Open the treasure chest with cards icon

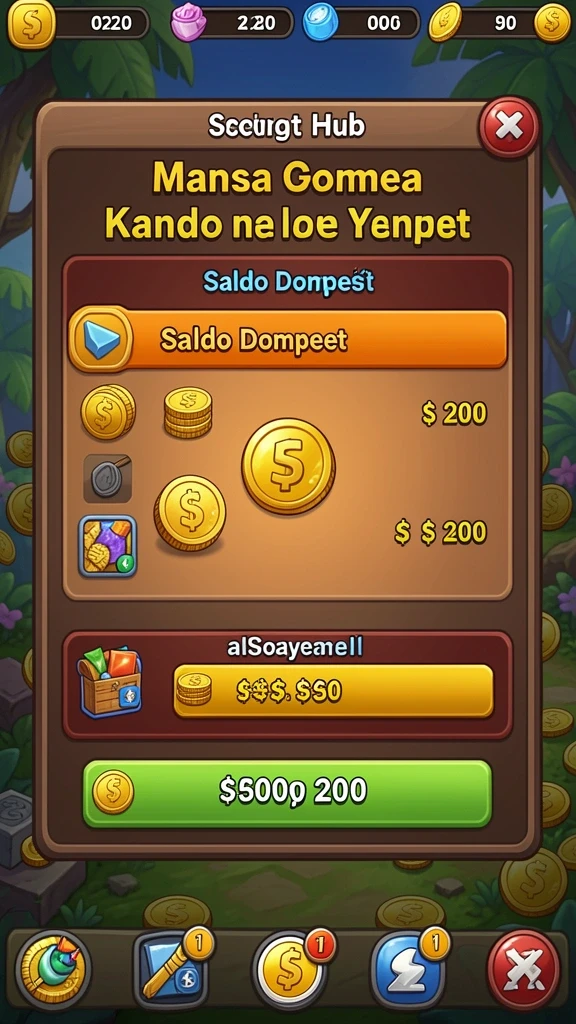[x=110, y=682]
